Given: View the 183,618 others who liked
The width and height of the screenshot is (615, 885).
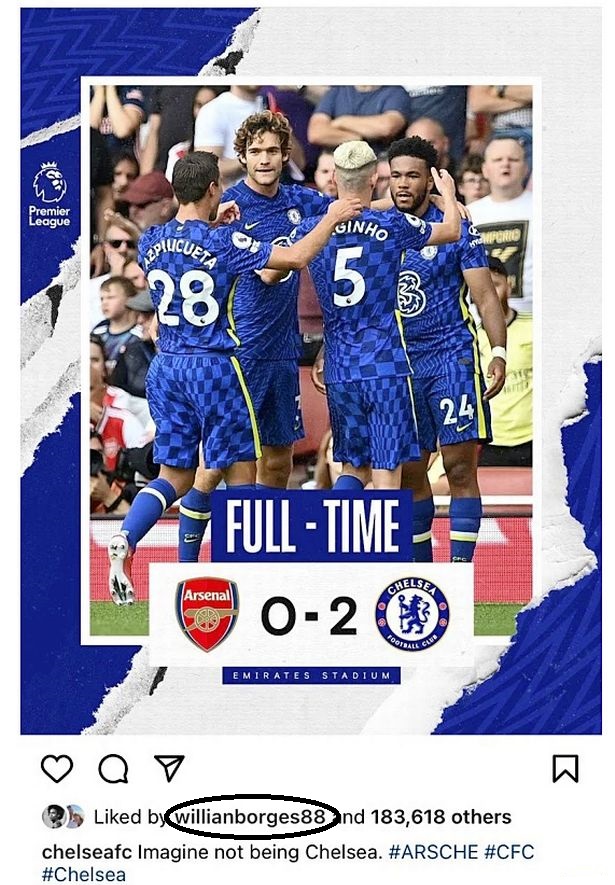Looking at the screenshot, I should click(440, 817).
